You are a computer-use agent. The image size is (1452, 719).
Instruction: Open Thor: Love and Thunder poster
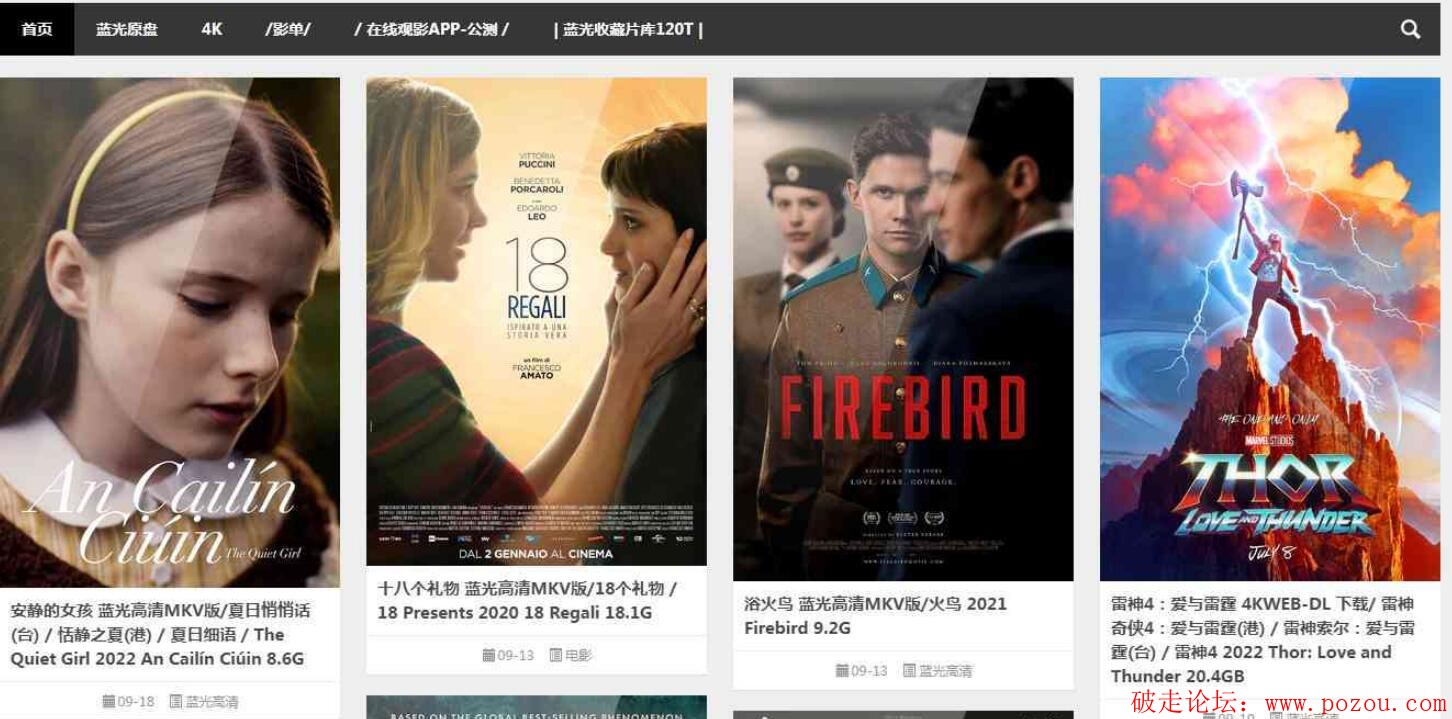pyautogui.click(x=1270, y=329)
